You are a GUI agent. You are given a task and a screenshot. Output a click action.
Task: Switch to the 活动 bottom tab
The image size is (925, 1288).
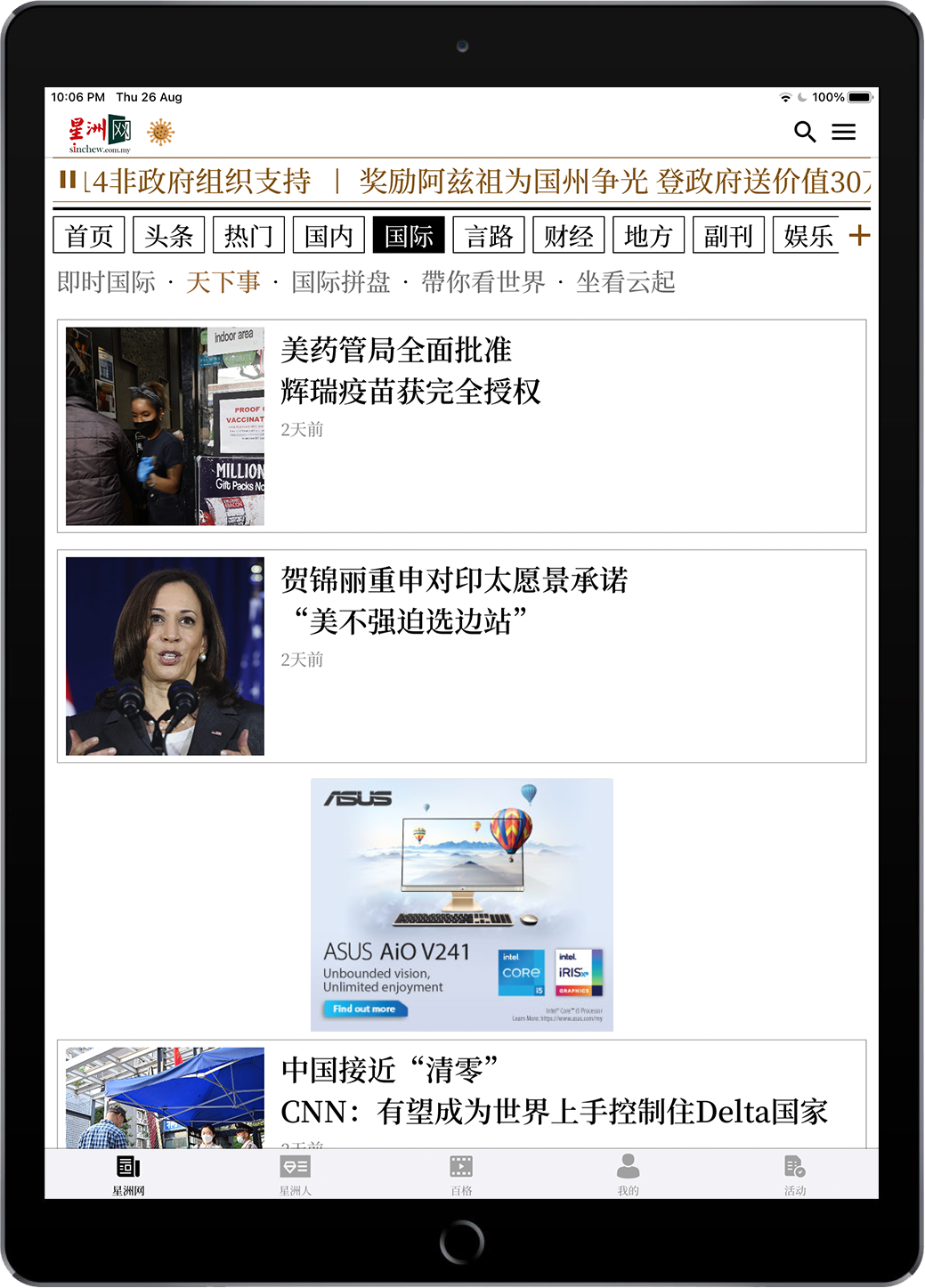[795, 1174]
